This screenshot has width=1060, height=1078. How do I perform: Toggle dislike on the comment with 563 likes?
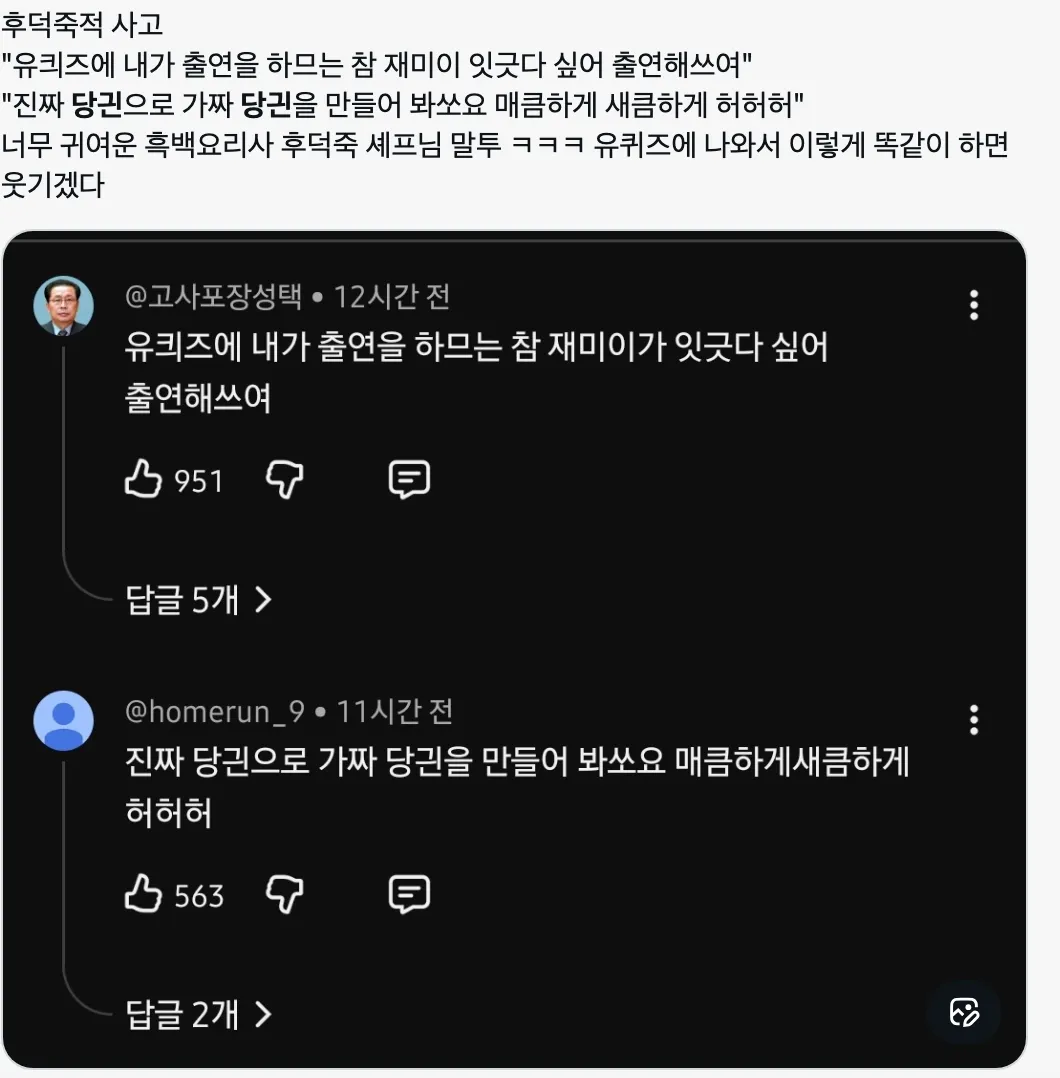pyautogui.click(x=286, y=896)
